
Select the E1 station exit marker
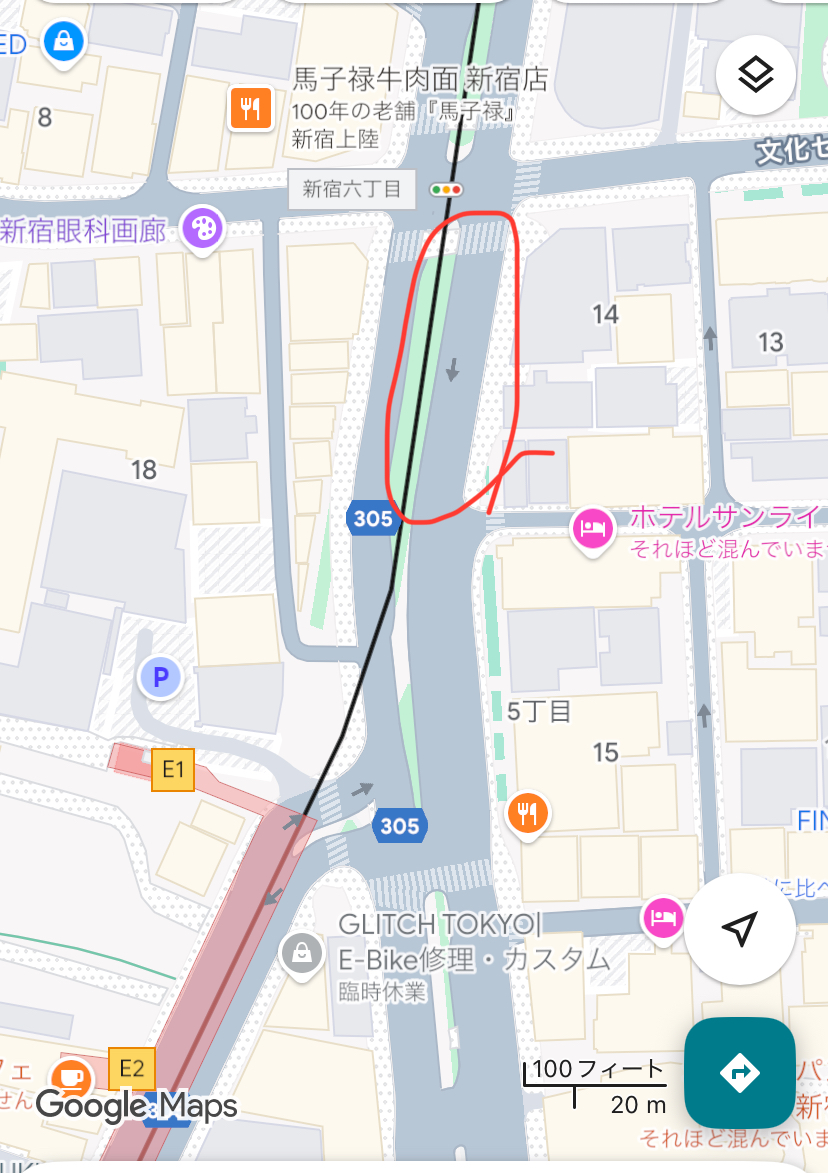pyautogui.click(x=173, y=769)
